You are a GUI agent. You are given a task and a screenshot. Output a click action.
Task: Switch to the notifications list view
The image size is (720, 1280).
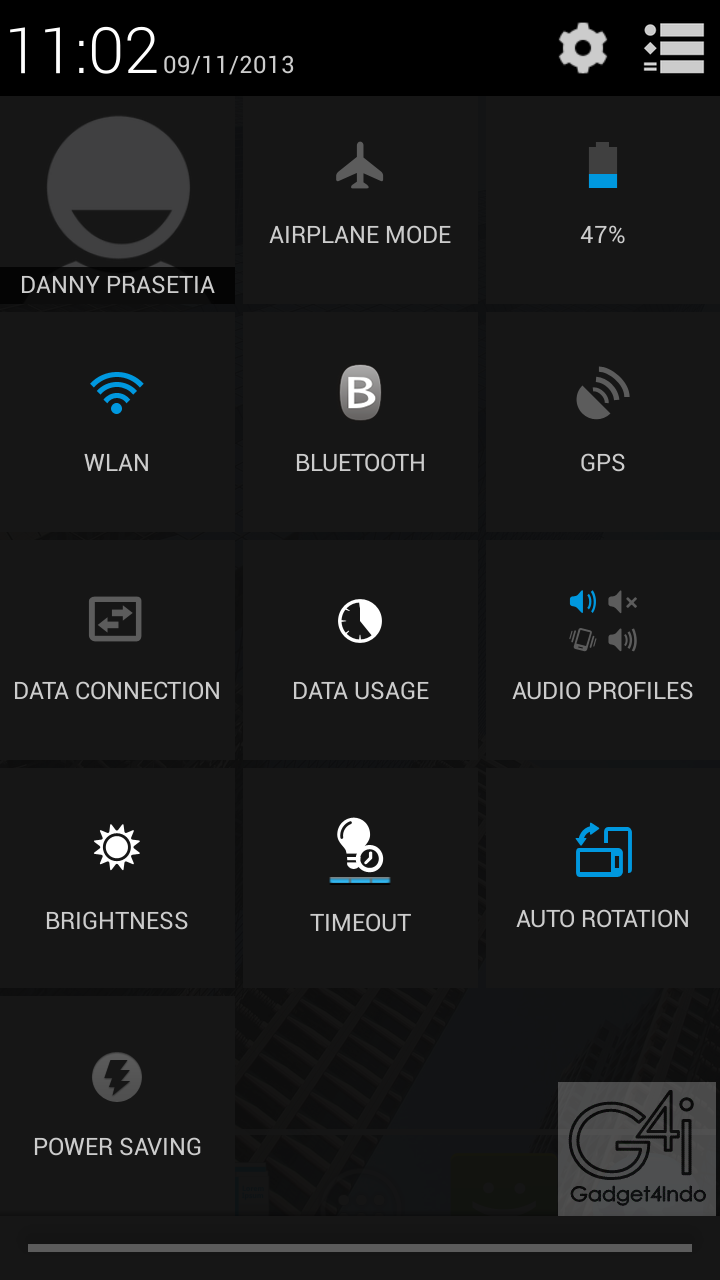[674, 48]
